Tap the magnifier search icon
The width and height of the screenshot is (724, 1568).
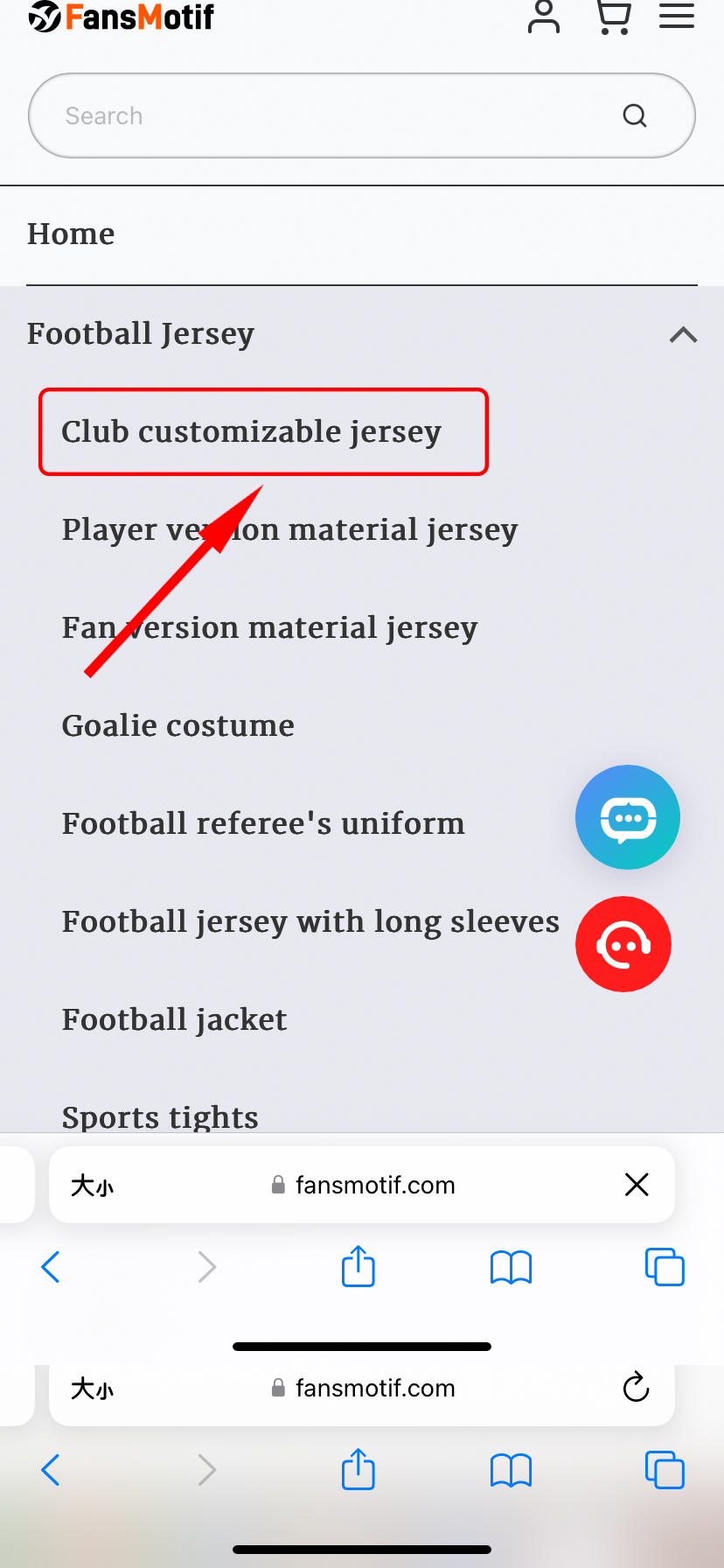coord(635,115)
